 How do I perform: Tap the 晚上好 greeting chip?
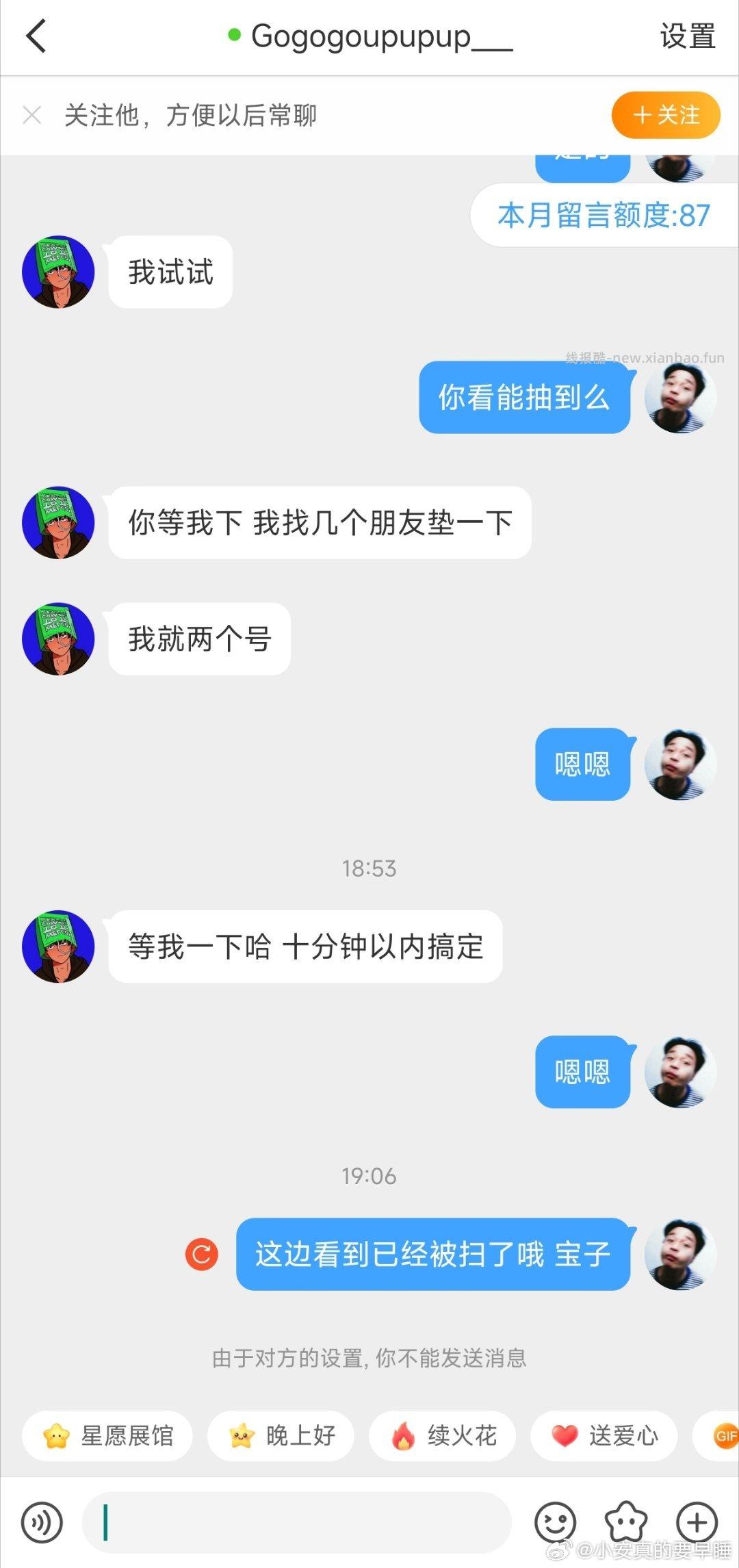[281, 1436]
